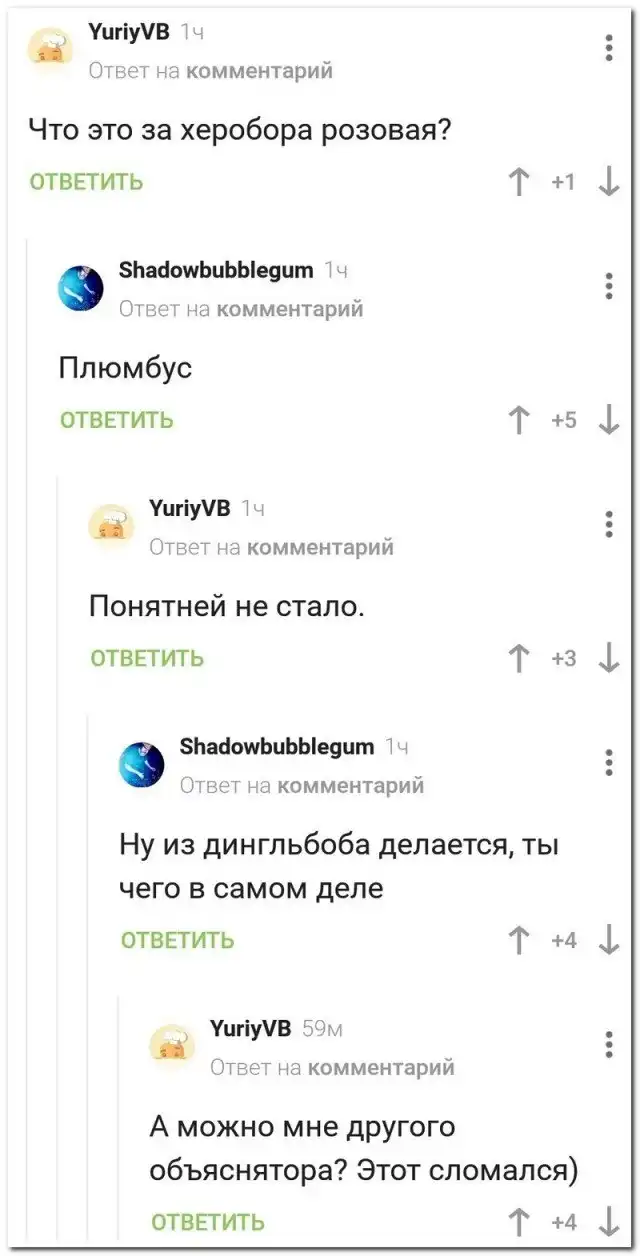Screen dimensions: 640x1256
Task: Open overflow menu for "Что это за херобора" comment
Action: click(x=609, y=48)
